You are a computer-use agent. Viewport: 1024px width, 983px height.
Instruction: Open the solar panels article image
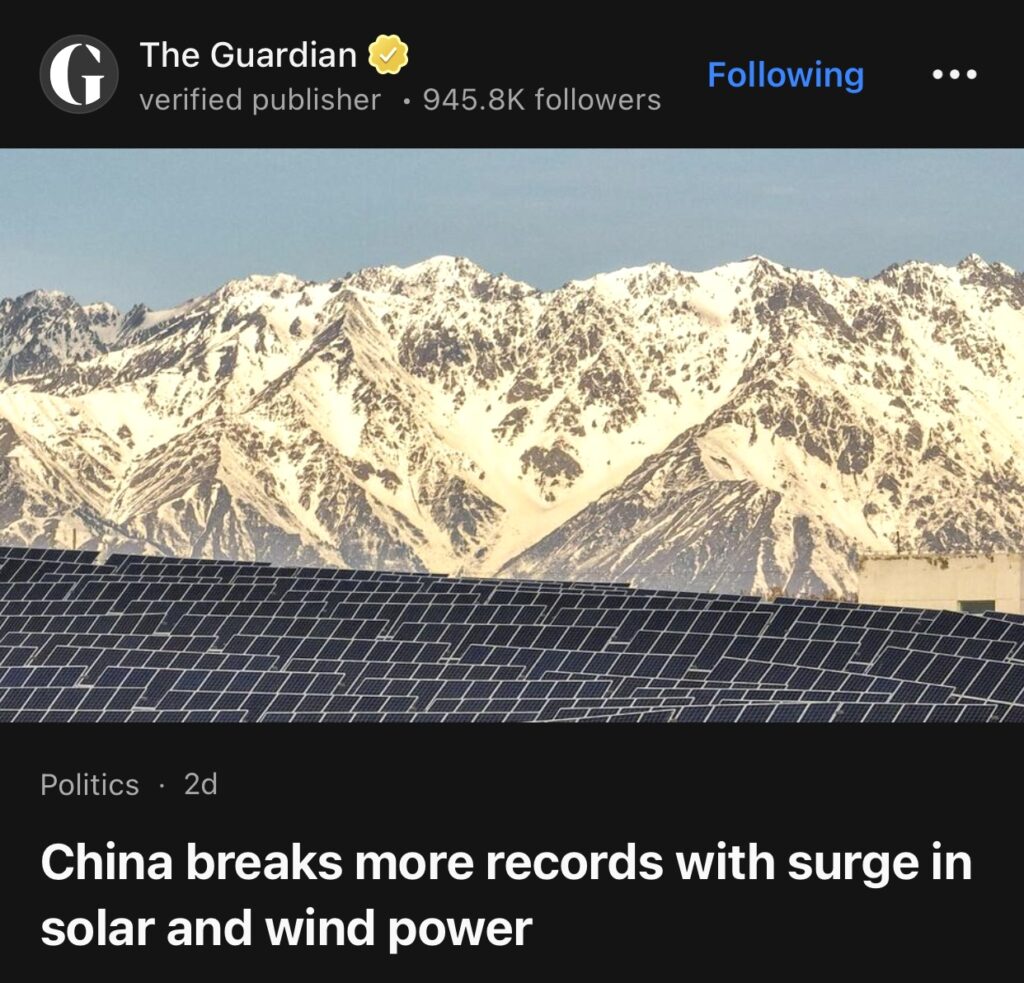coord(512,435)
